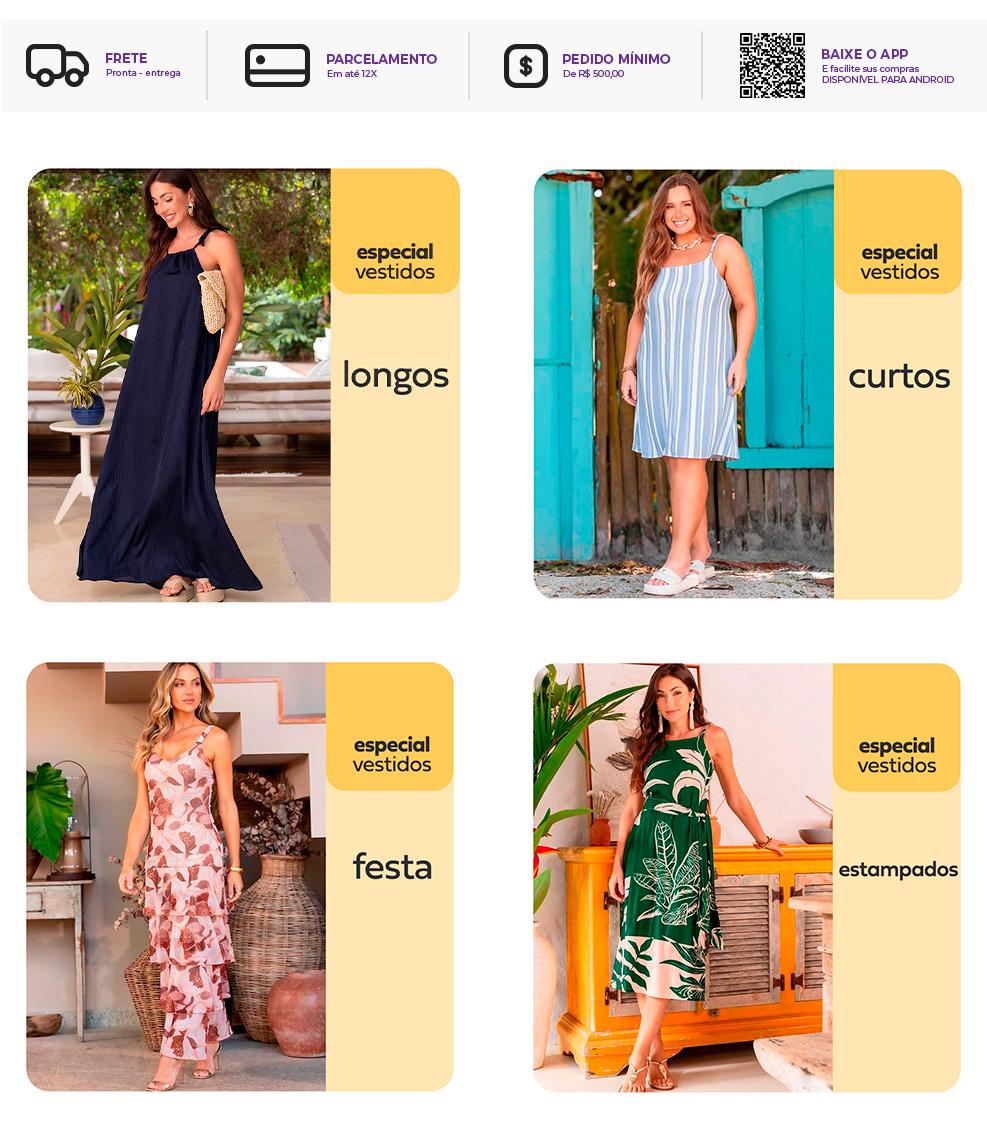
Task: Open the 'curtos' dresses category
Action: [899, 375]
